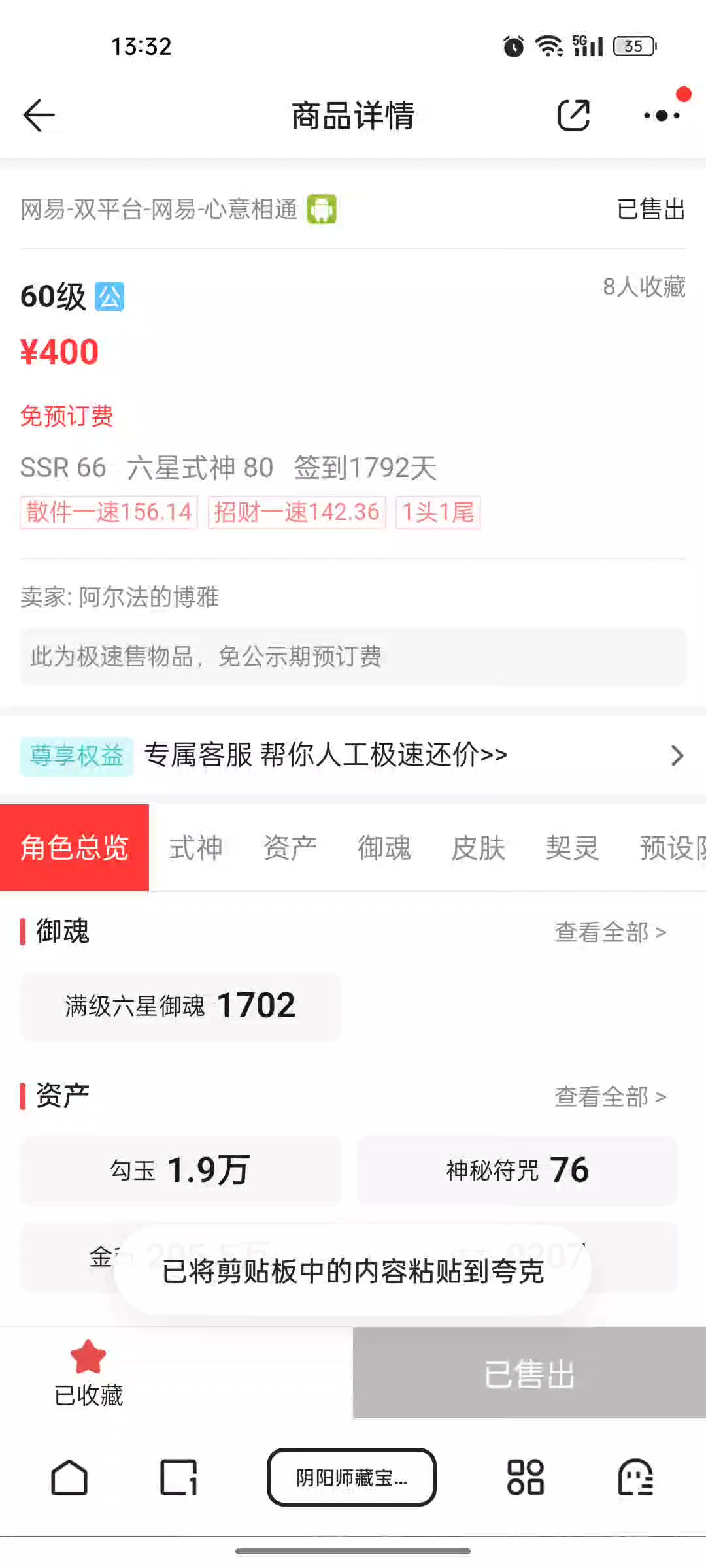Switch to the 式神 tab
The image size is (706, 1568).
pyautogui.click(x=196, y=848)
